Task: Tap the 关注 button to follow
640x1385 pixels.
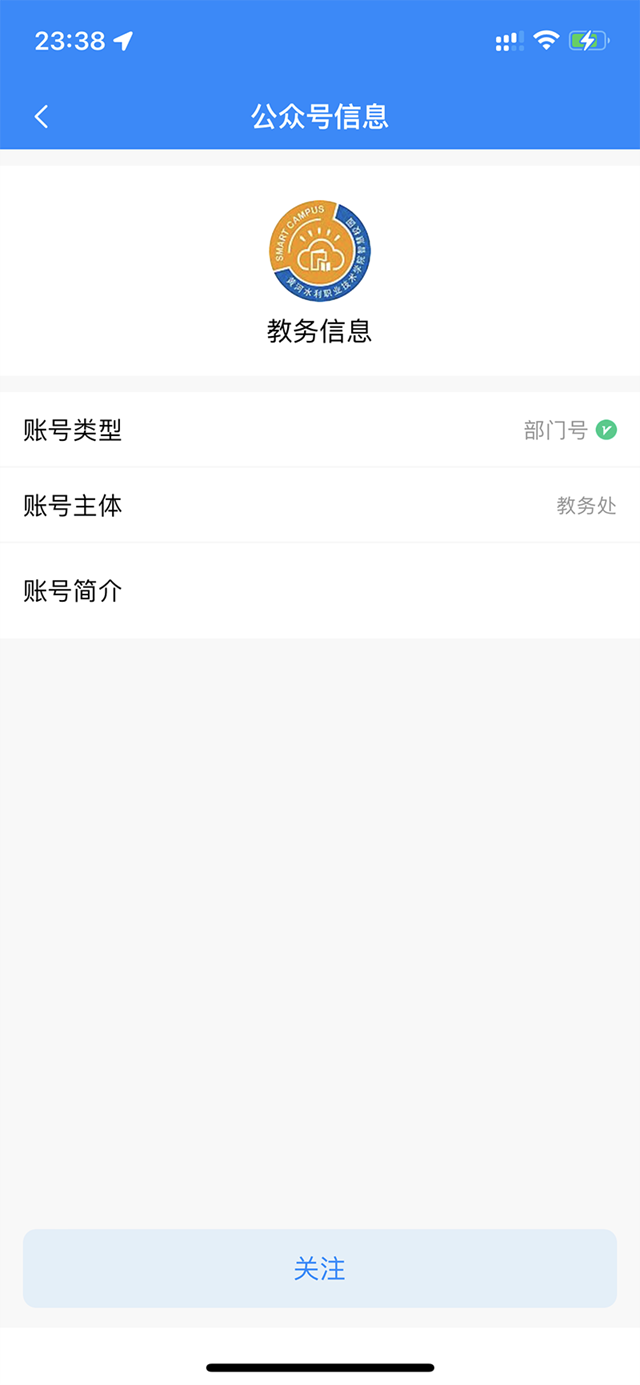Action: click(320, 1268)
